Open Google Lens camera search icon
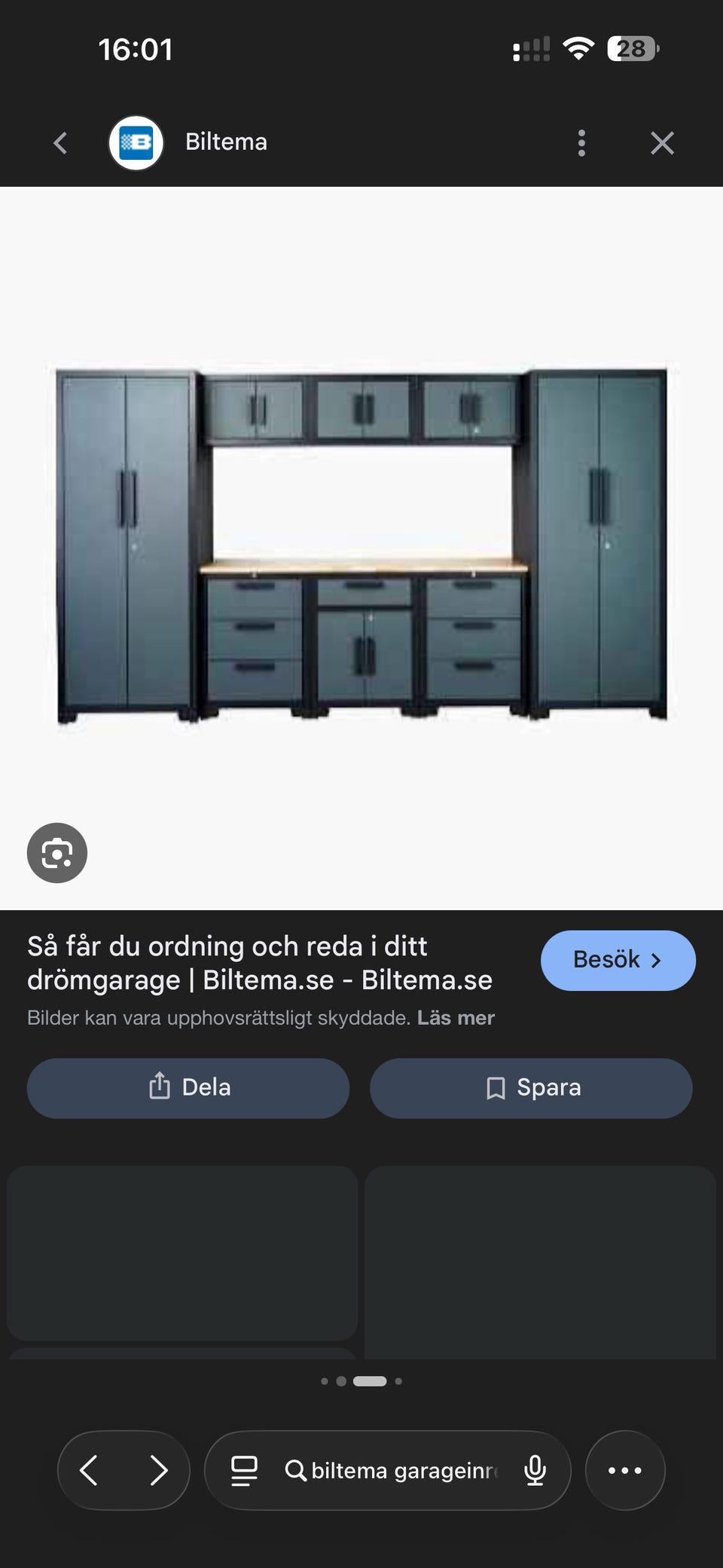723x1568 pixels. pos(57,852)
